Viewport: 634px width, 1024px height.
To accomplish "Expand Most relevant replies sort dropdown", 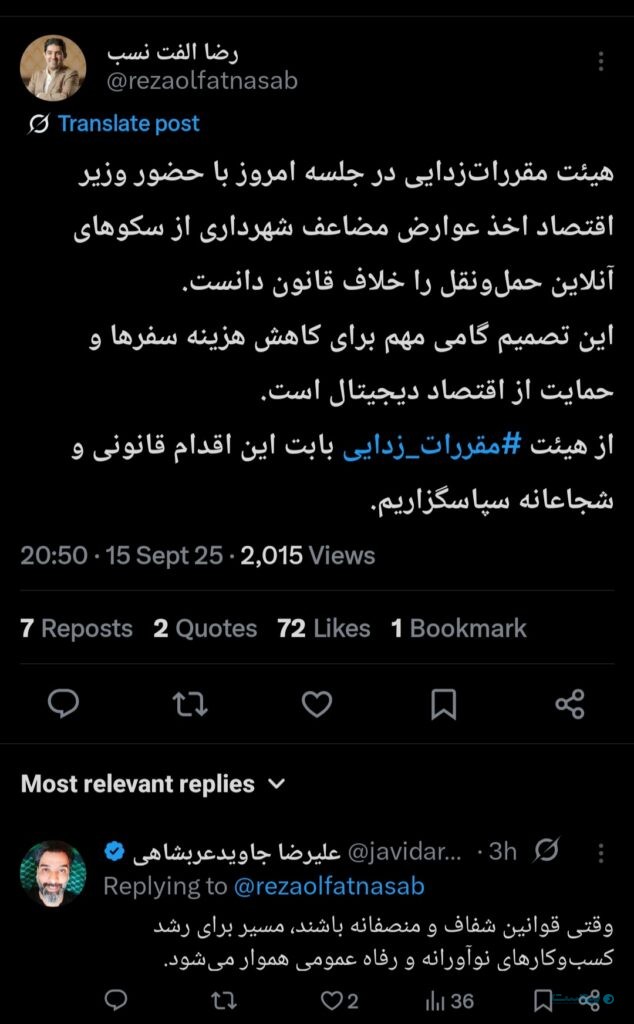I will point(153,784).
